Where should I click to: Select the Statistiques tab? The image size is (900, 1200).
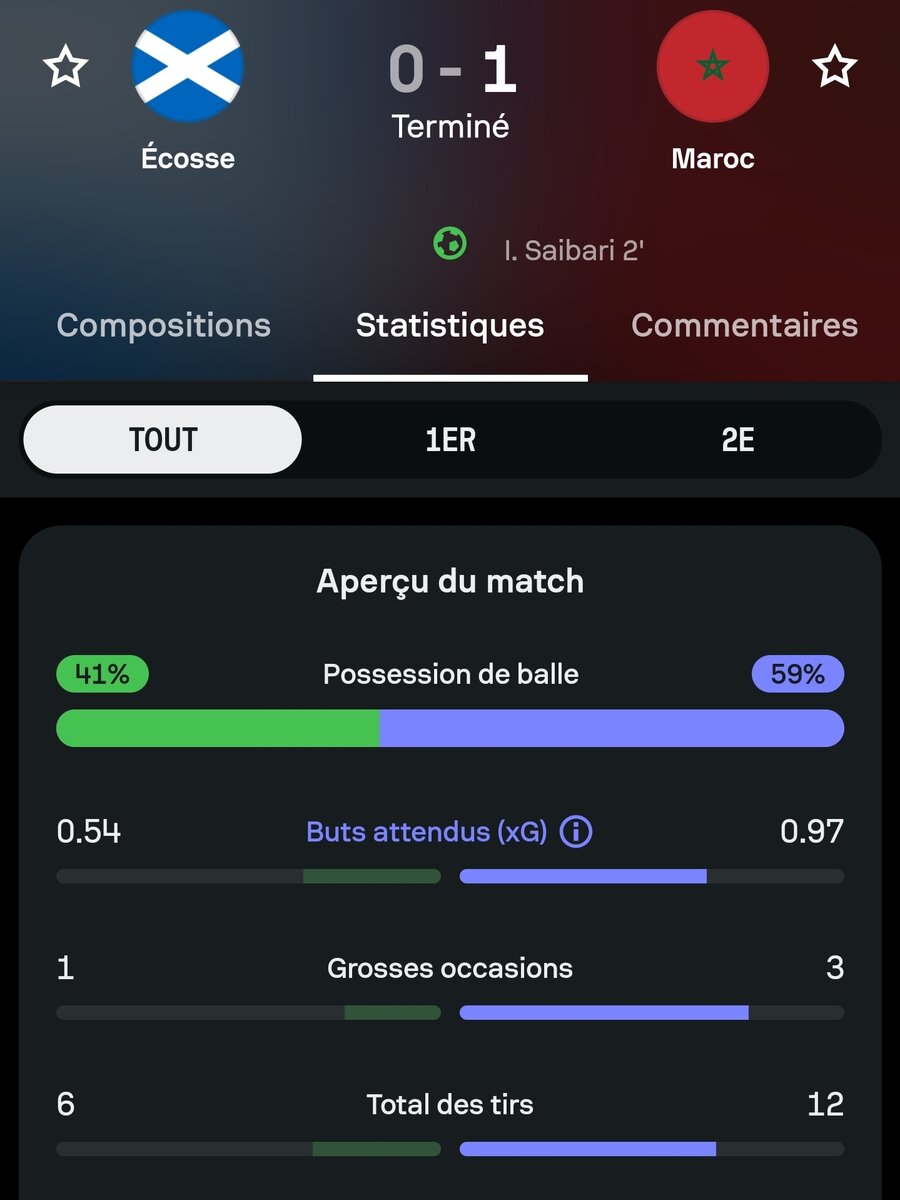pos(450,325)
